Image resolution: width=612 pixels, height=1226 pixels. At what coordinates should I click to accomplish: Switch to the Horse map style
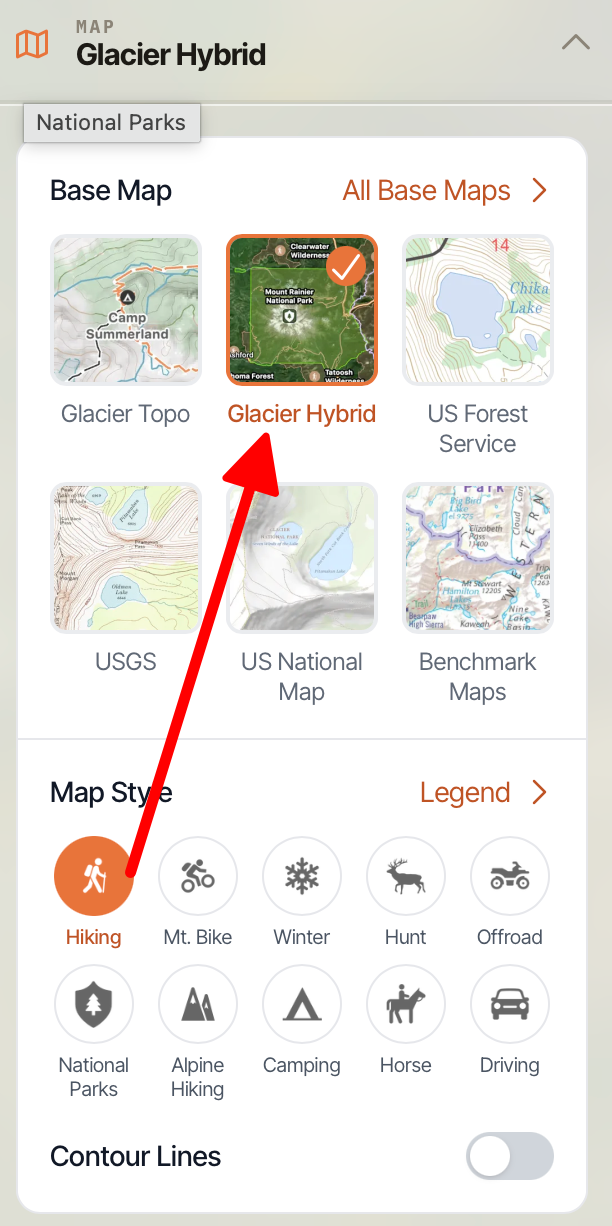point(406,1004)
